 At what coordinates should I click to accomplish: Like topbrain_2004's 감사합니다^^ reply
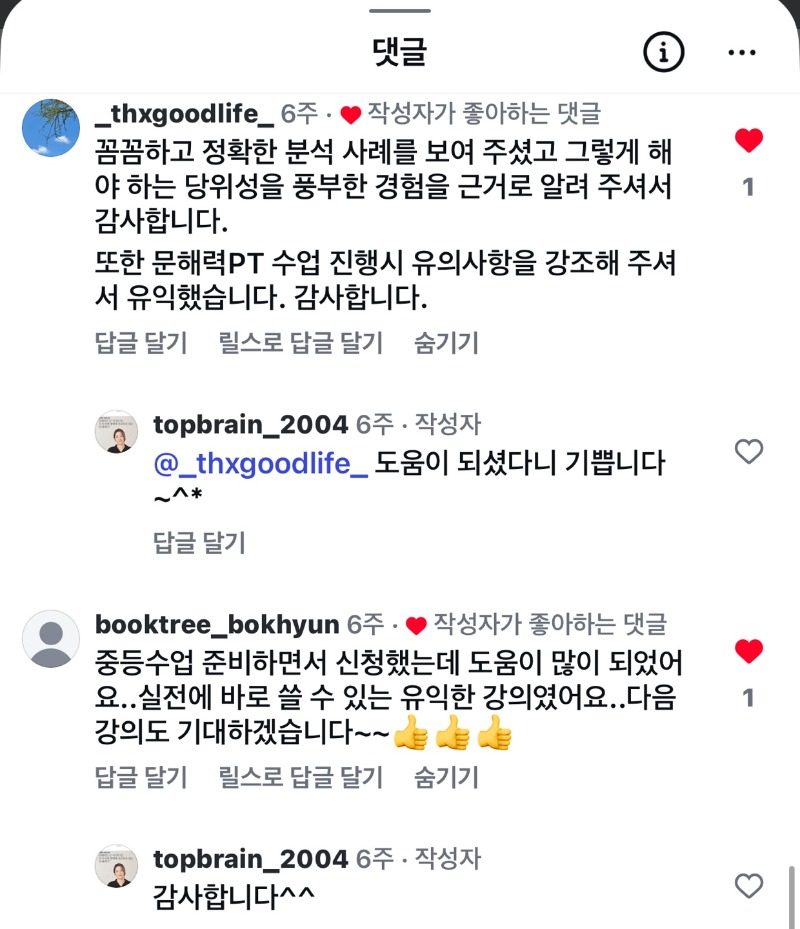pos(748,885)
